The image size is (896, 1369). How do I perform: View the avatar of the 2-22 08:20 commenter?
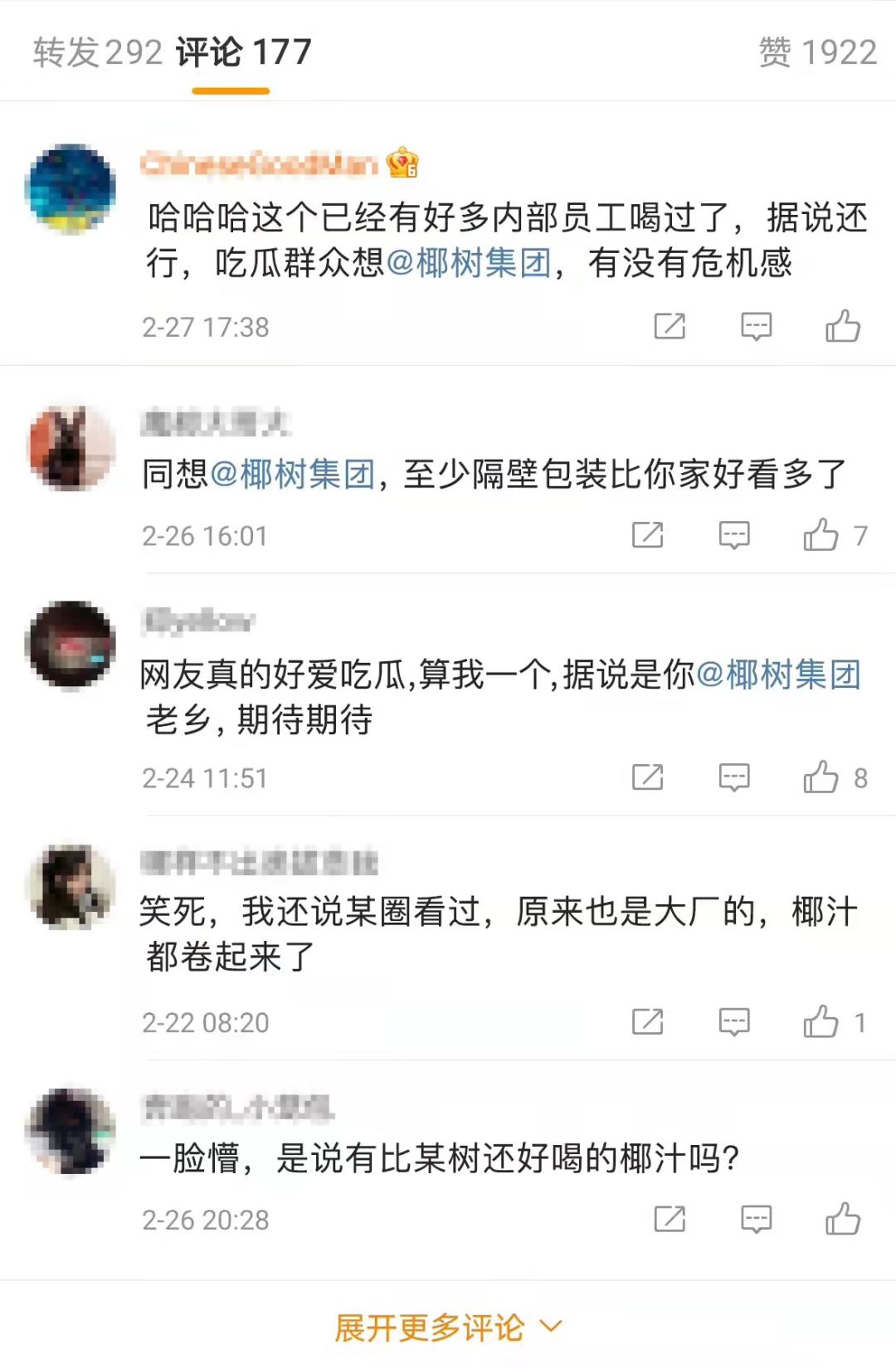[71, 886]
